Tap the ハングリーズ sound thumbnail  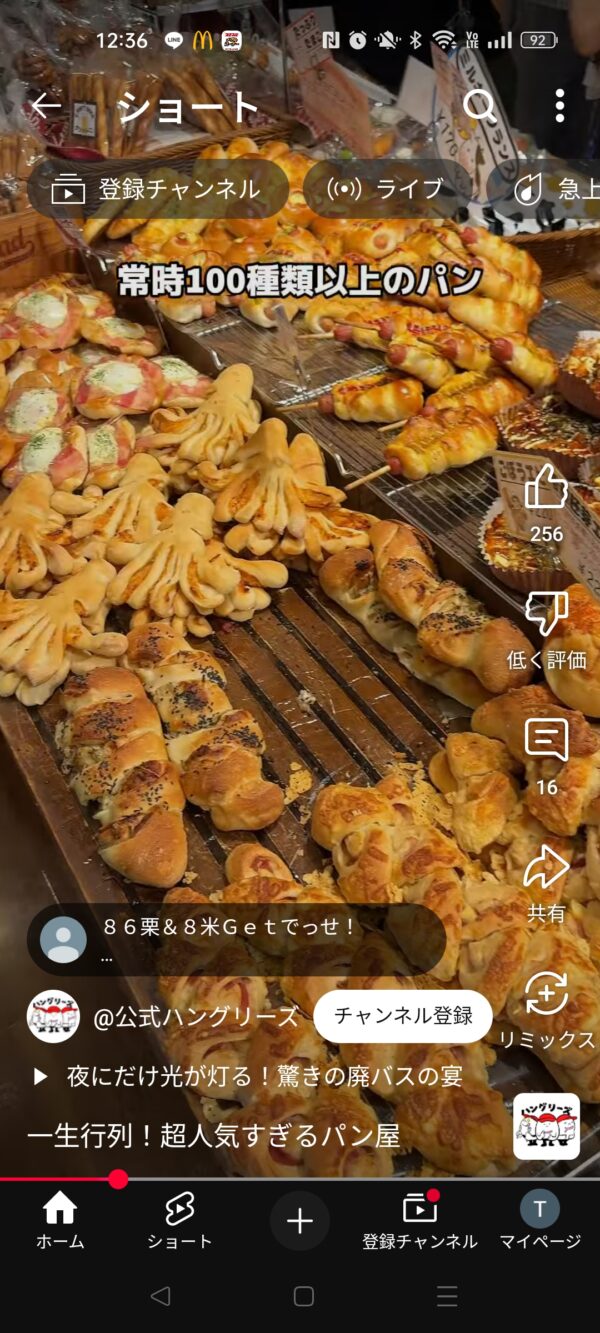[x=546, y=1126]
